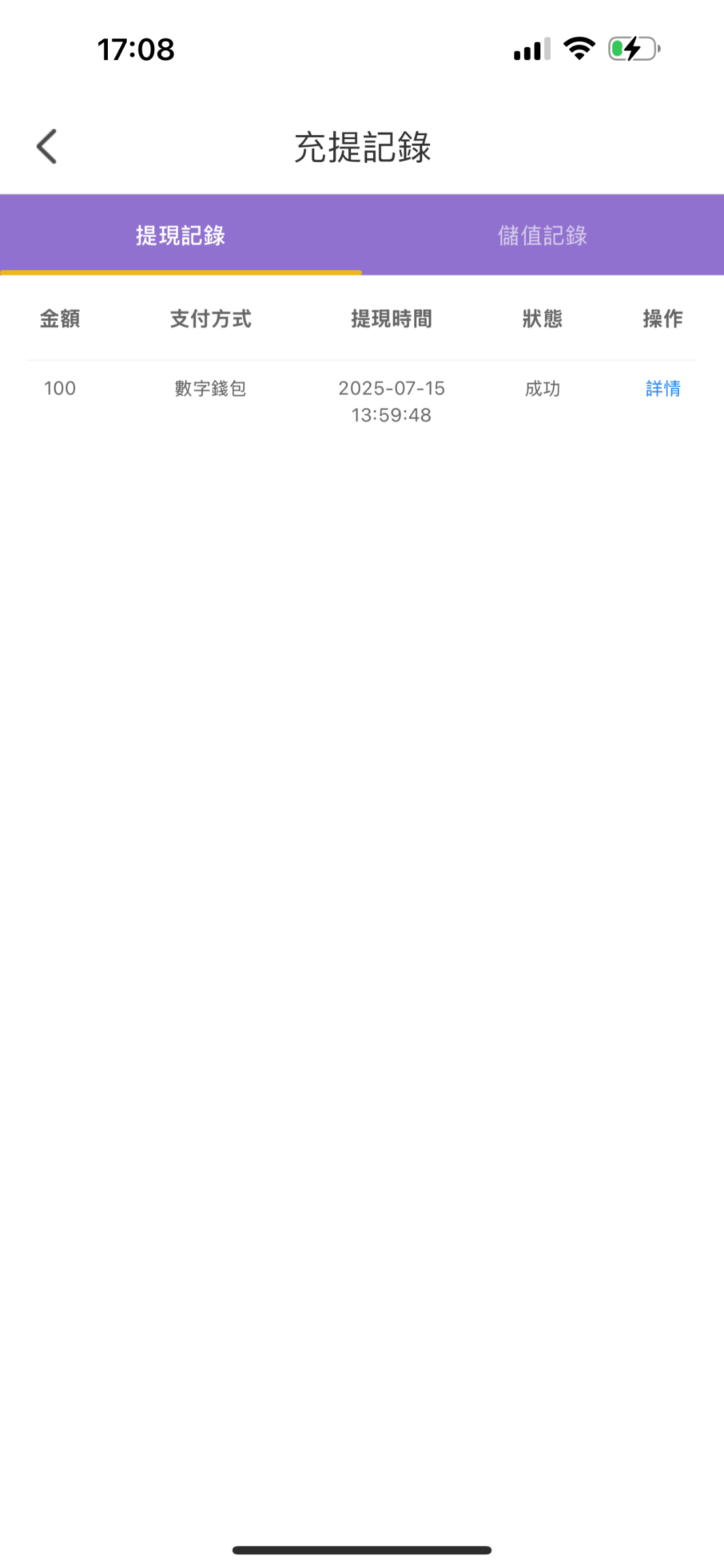Tap the clock showing 17:08
The width and height of the screenshot is (724, 1568).
135,48
